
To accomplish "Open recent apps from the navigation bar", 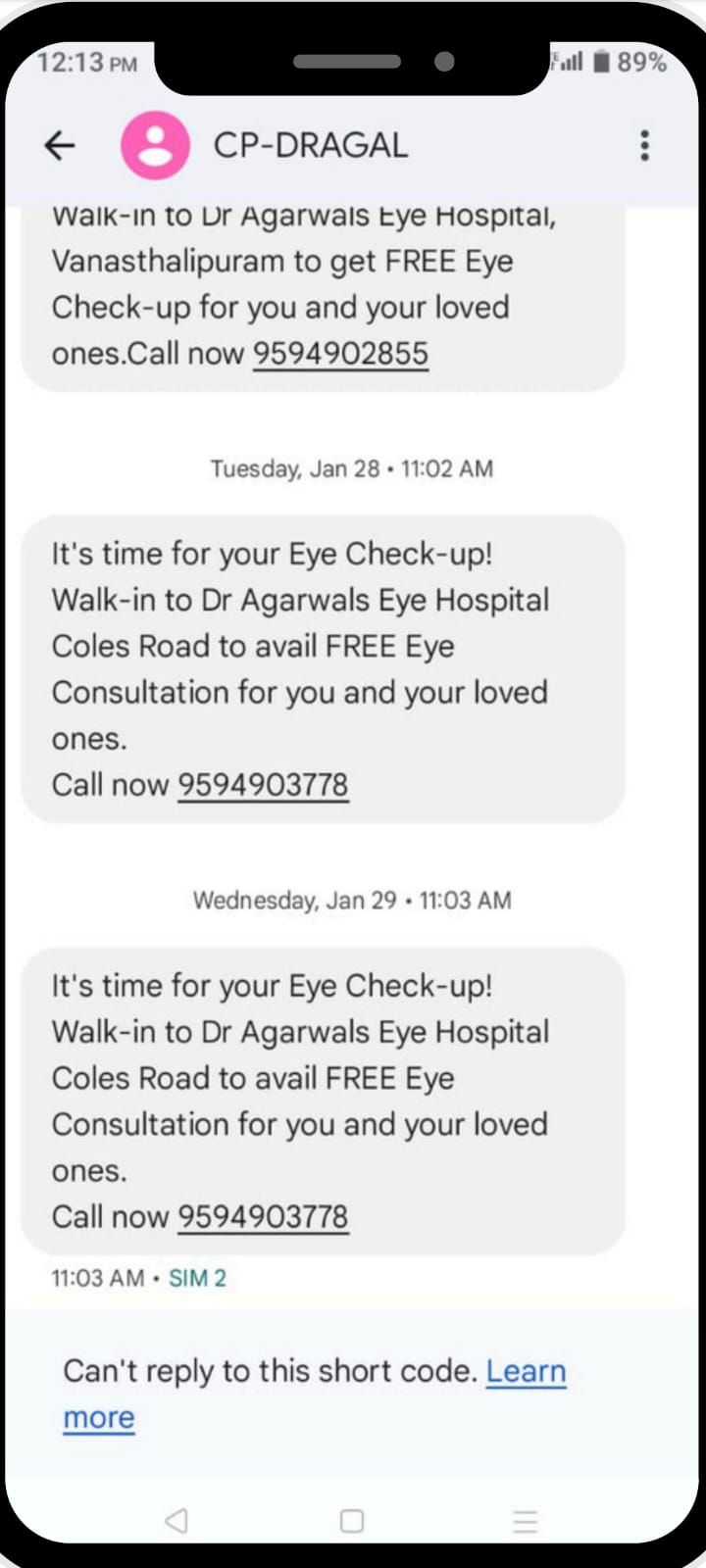I will [x=526, y=1520].
